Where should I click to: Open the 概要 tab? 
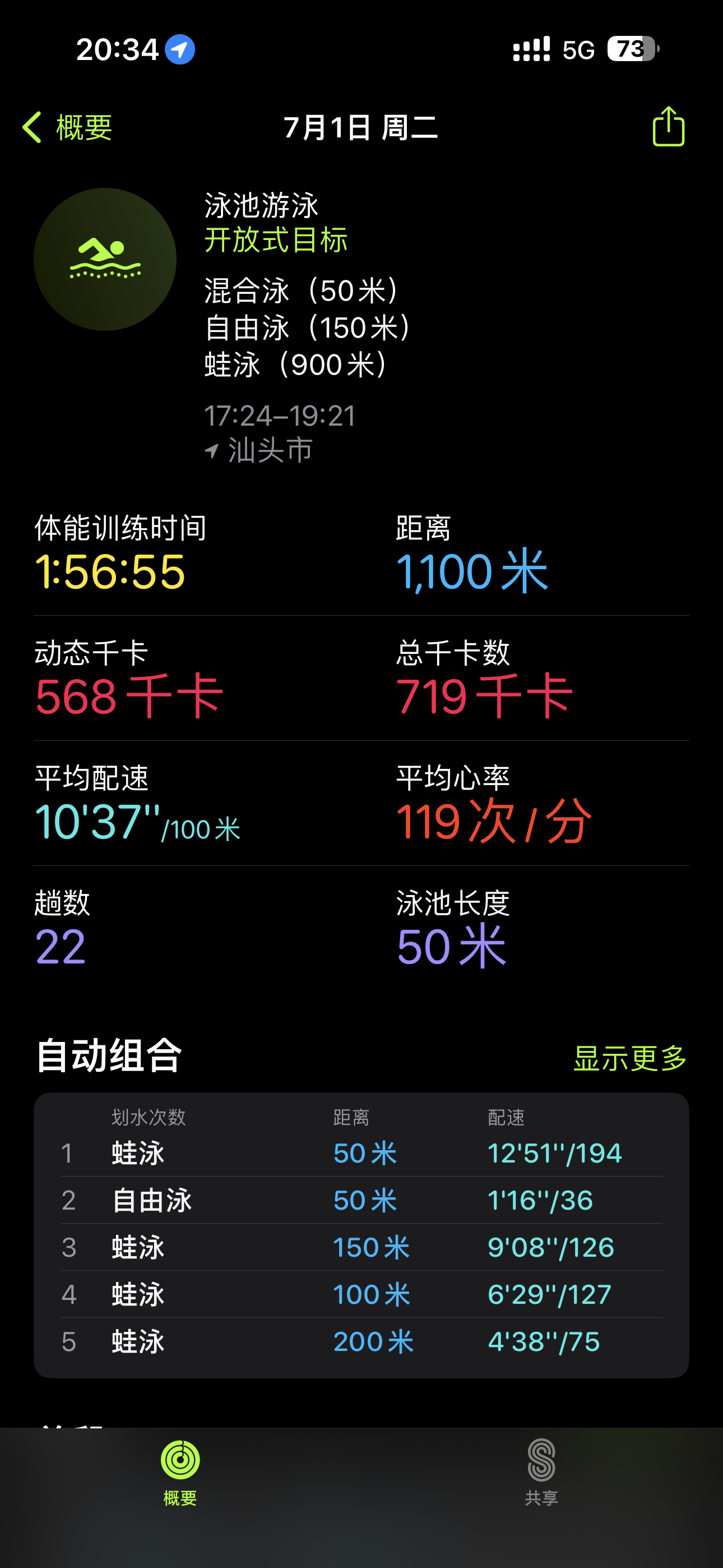point(180,1472)
